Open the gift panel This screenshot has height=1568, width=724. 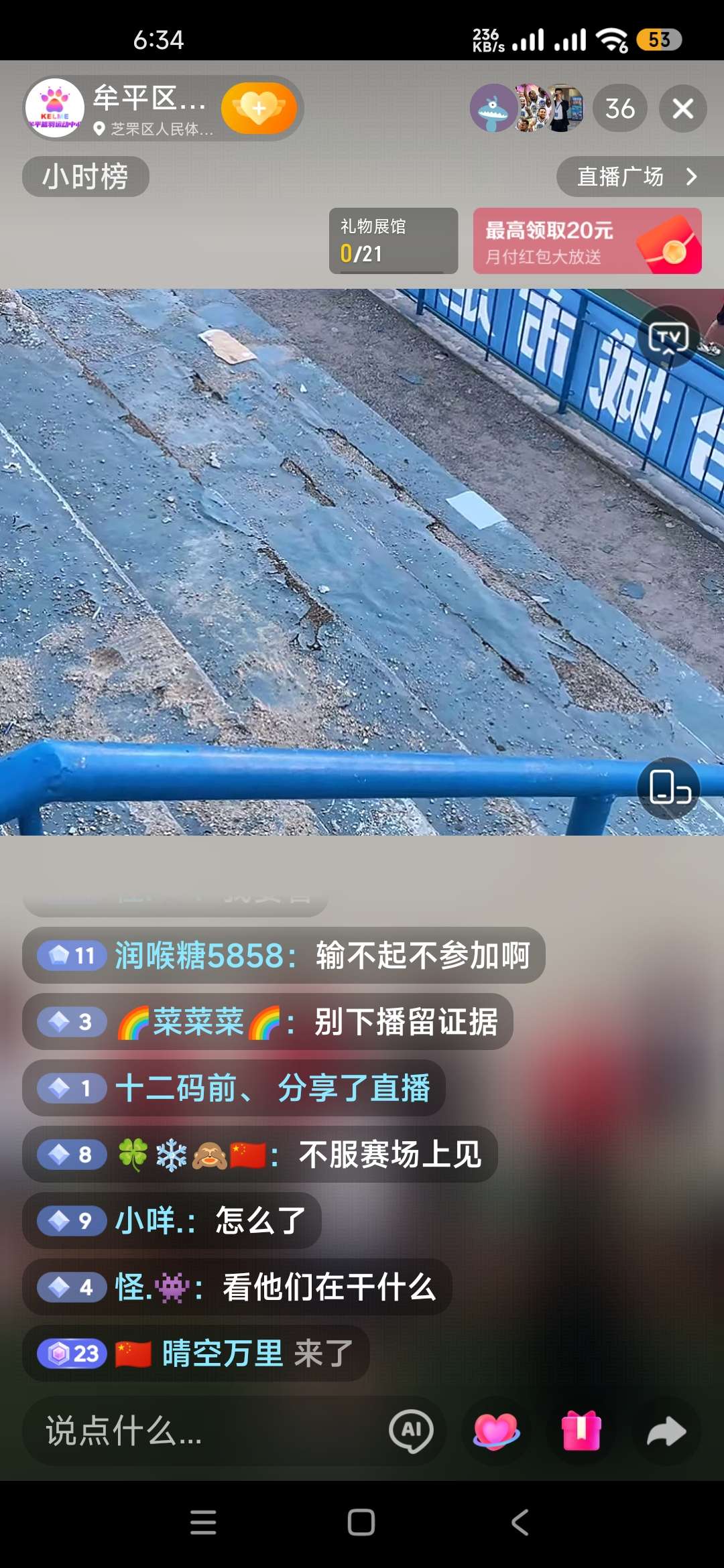pyautogui.click(x=581, y=1431)
